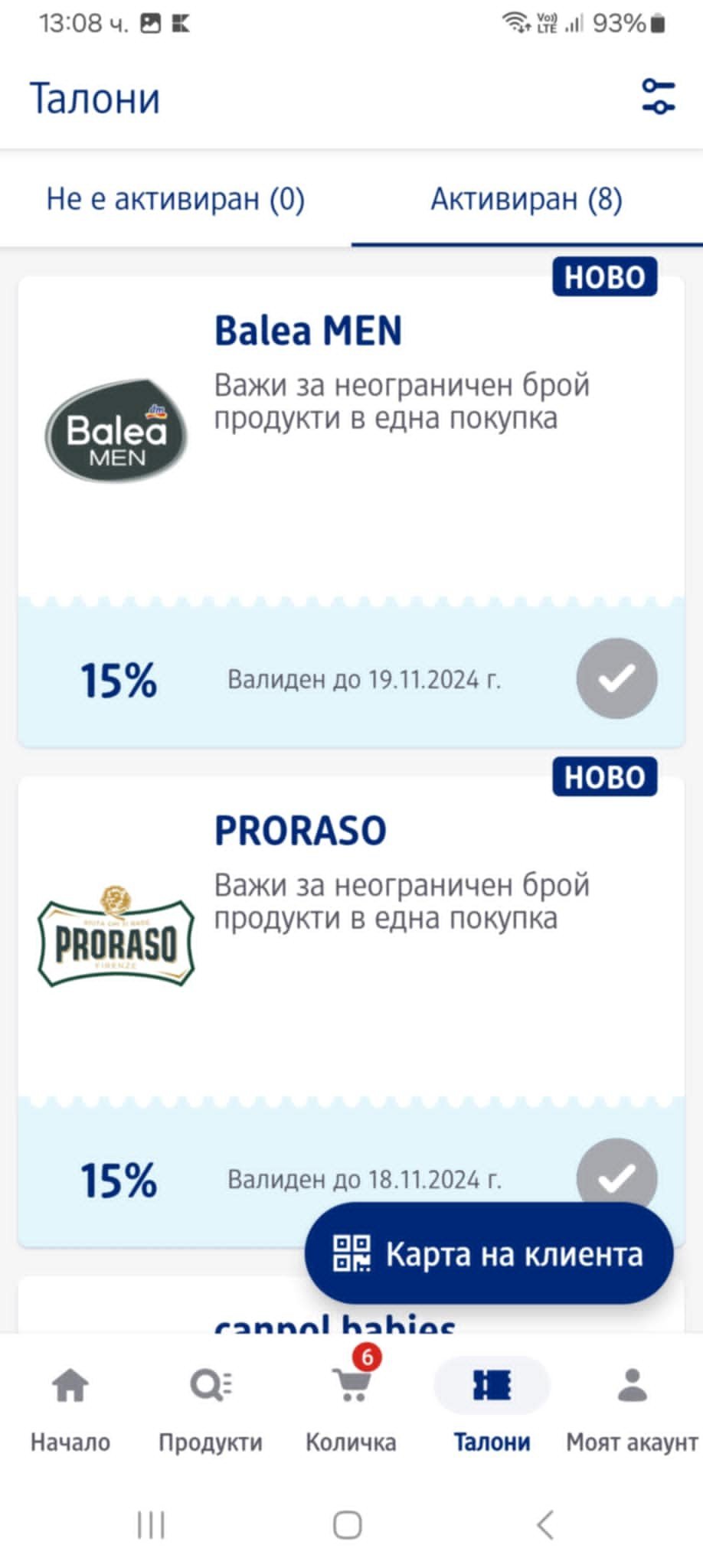Open the Моят акаунт tab
Screen dimensions: 703x1568
click(x=632, y=1407)
